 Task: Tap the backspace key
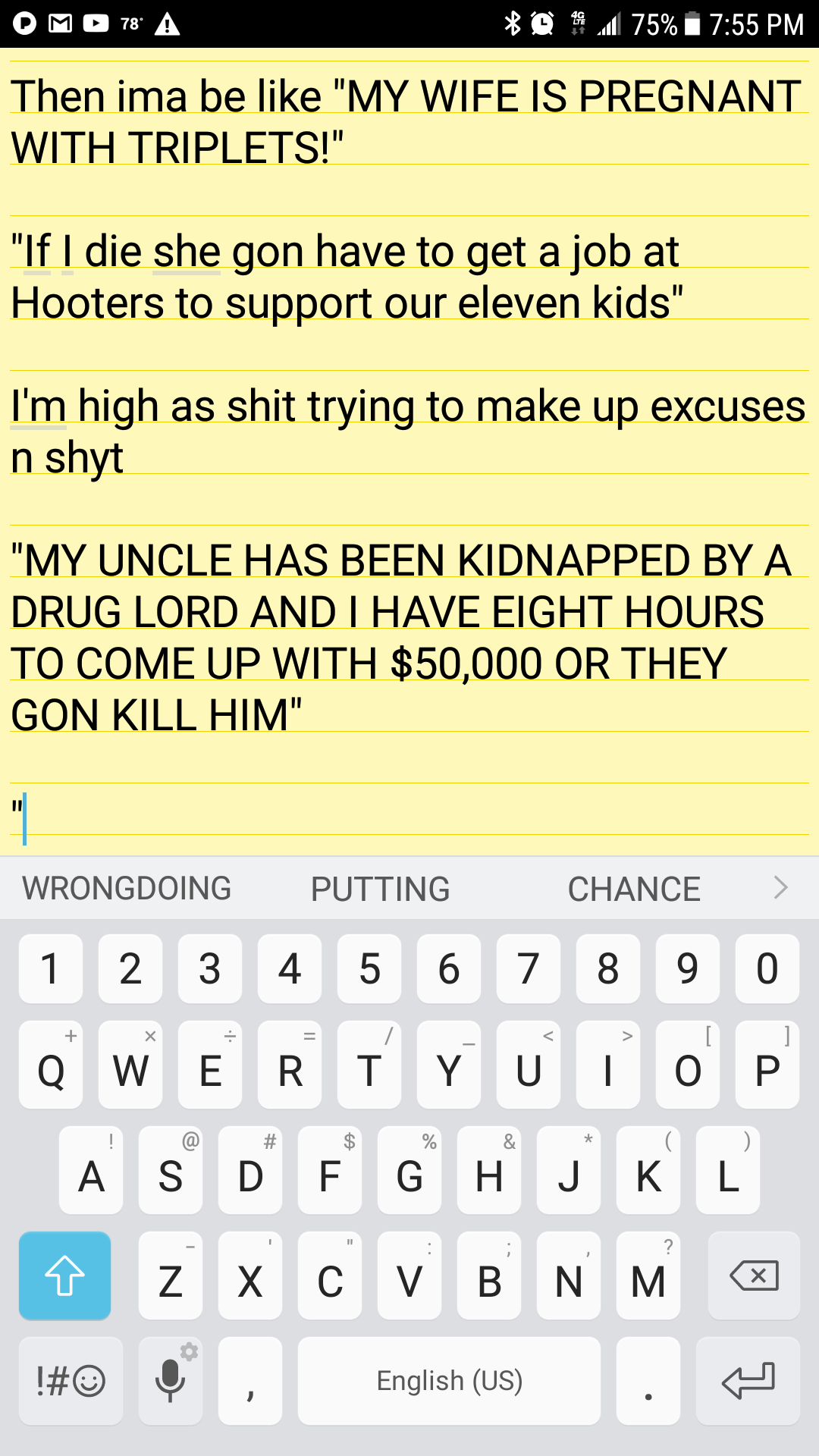754,1276
